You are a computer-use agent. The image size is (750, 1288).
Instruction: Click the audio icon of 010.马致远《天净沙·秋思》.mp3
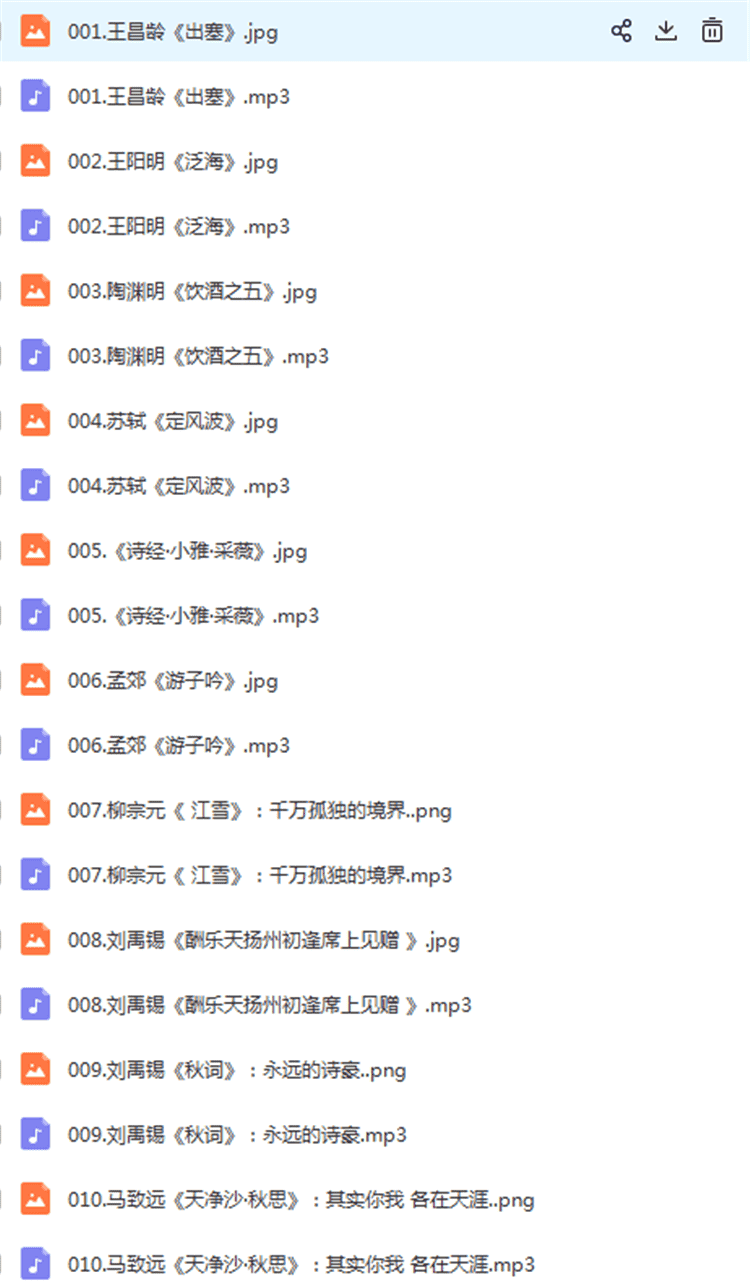34,1264
